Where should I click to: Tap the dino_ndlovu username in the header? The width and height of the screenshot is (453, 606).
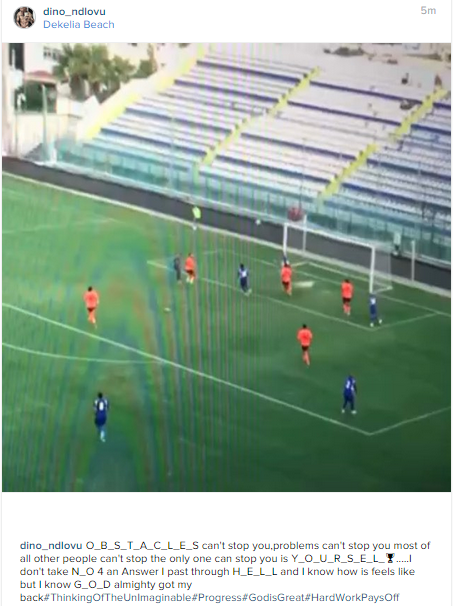tap(74, 12)
